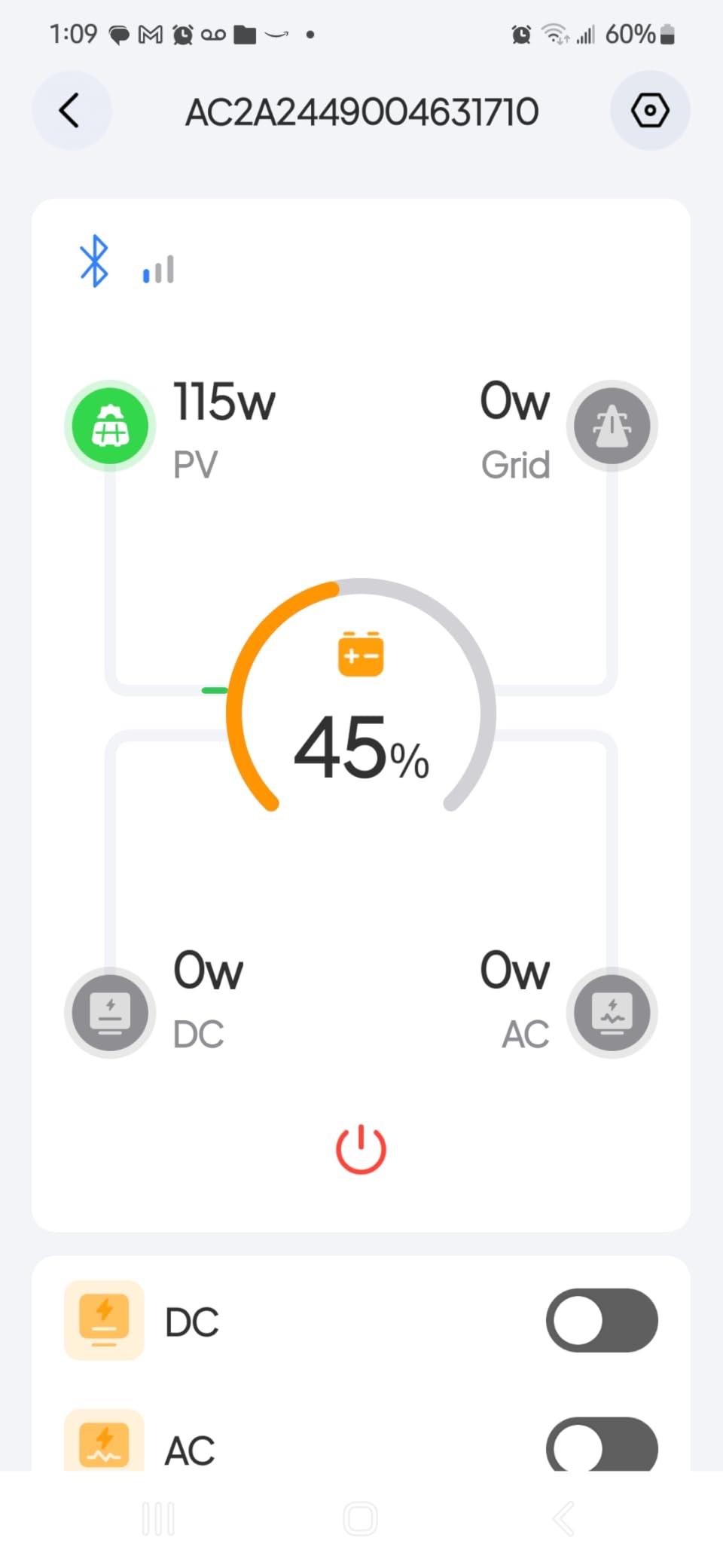723x1568 pixels.
Task: Open recent apps from navigation bar
Action: point(158,1518)
